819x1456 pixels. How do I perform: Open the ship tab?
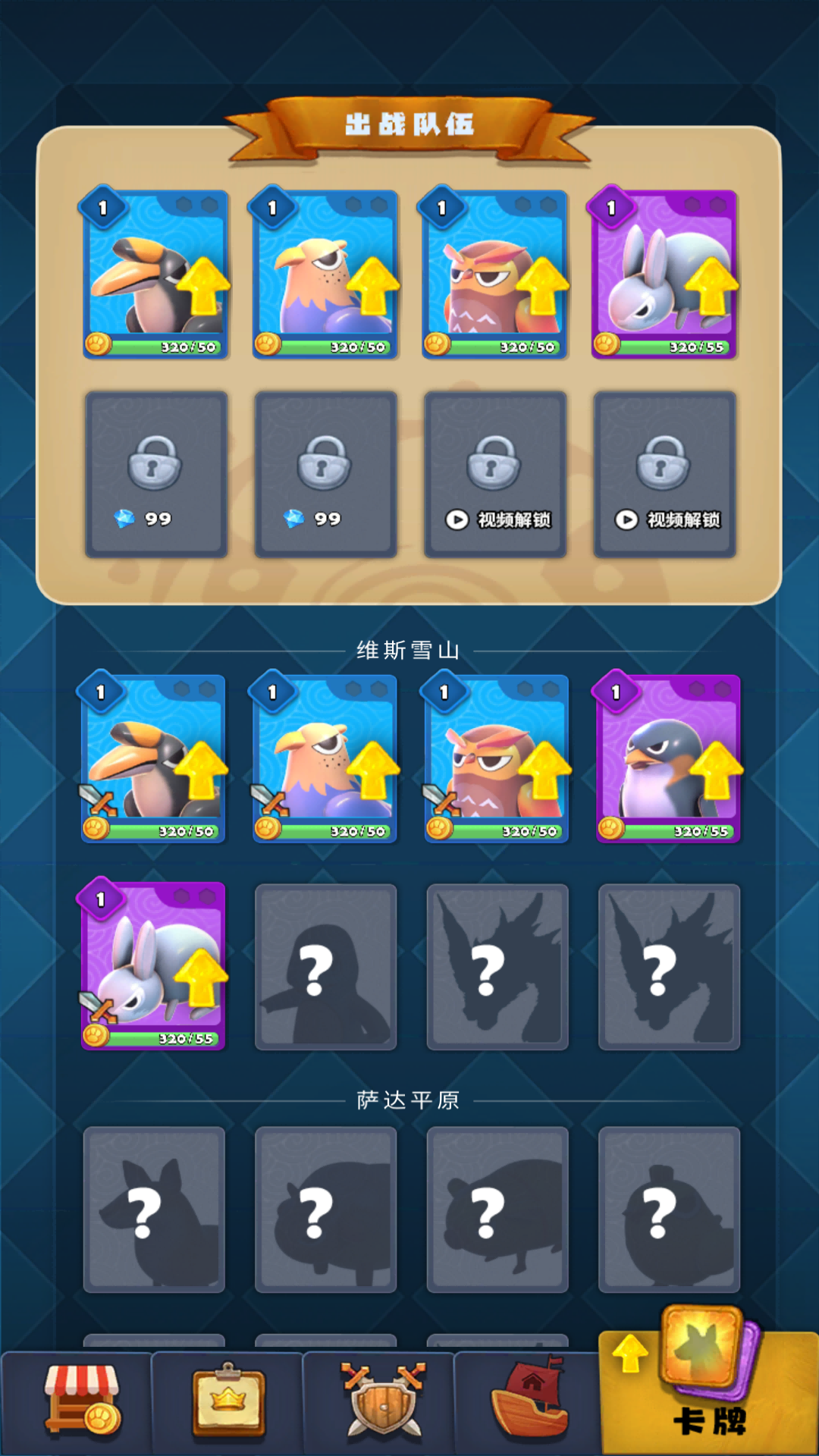pyautogui.click(x=529, y=1401)
